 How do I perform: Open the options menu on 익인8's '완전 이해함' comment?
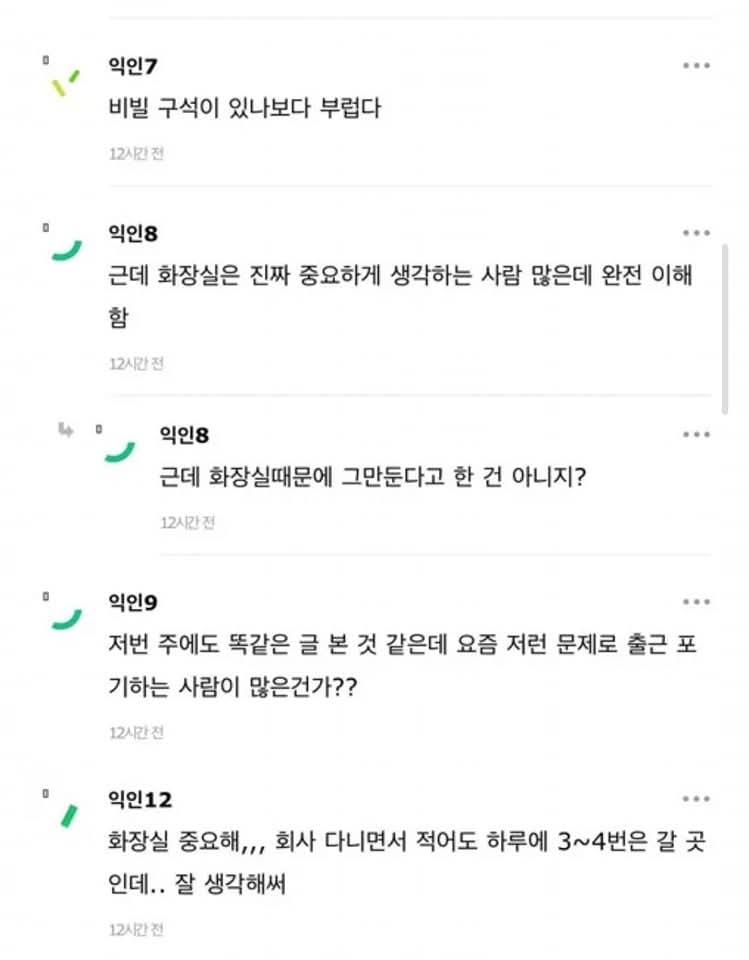coord(696,234)
